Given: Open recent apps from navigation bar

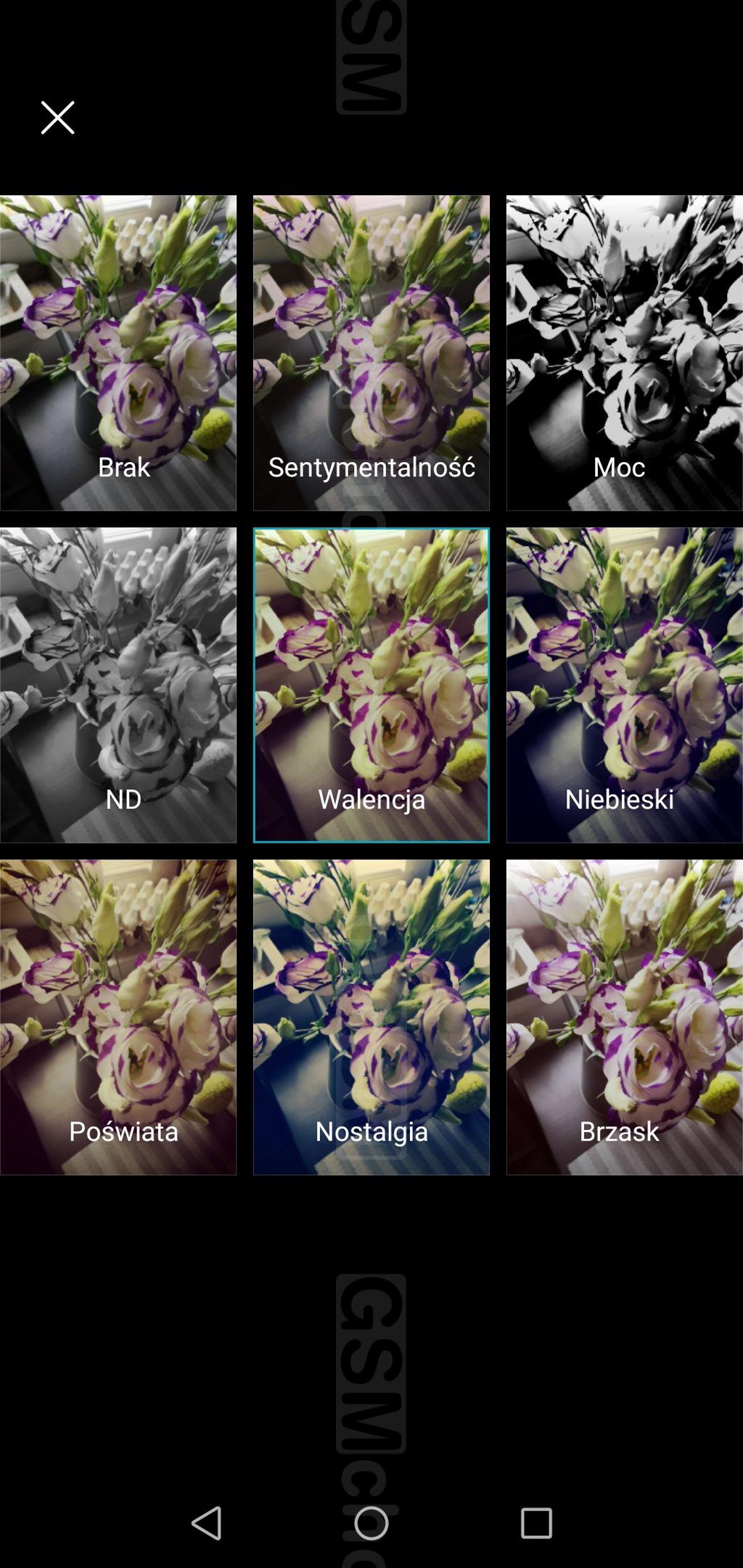Looking at the screenshot, I should 536,1522.
